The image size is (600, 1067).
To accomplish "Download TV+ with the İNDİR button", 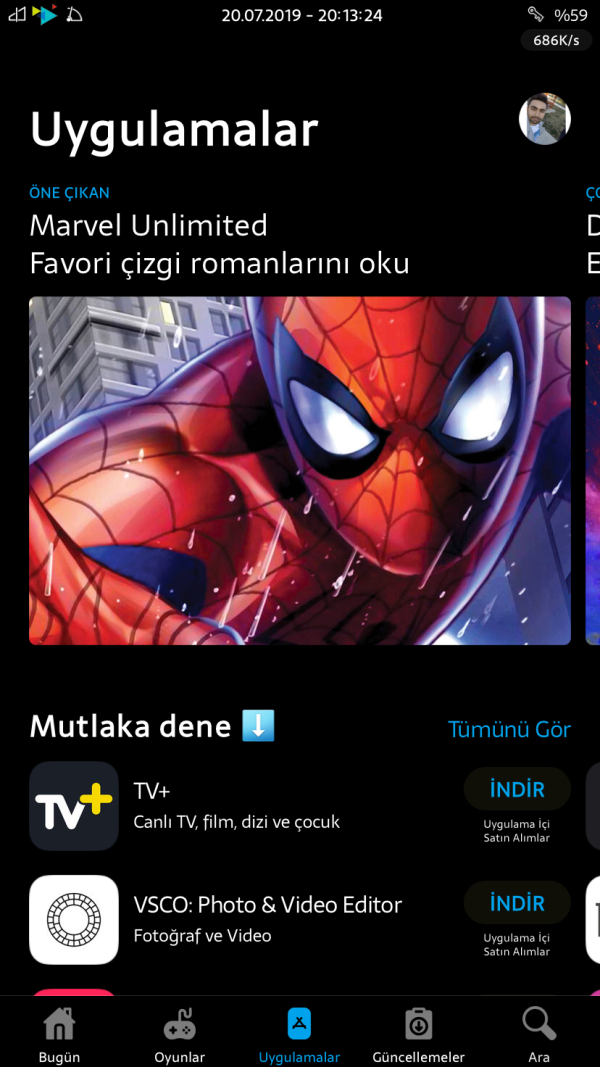I will (517, 790).
